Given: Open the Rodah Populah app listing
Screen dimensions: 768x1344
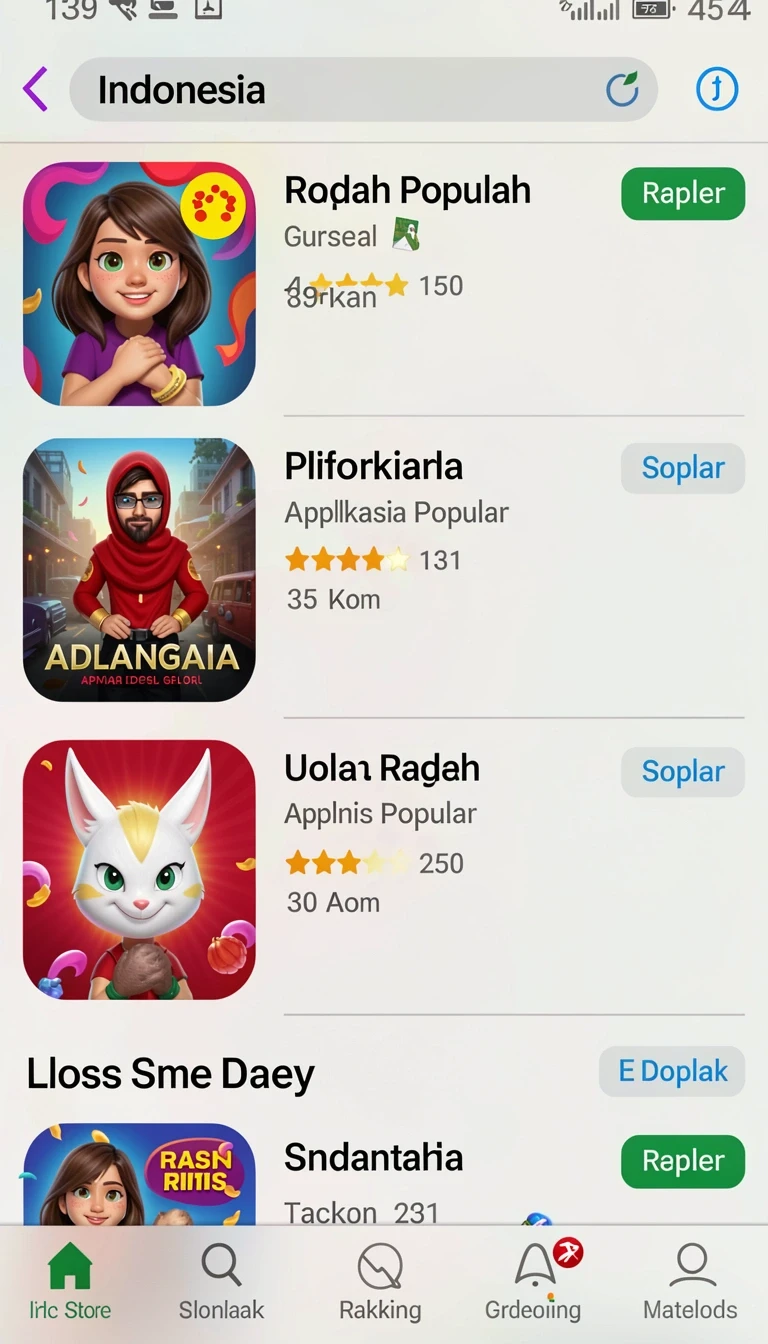Looking at the screenshot, I should click(384, 283).
